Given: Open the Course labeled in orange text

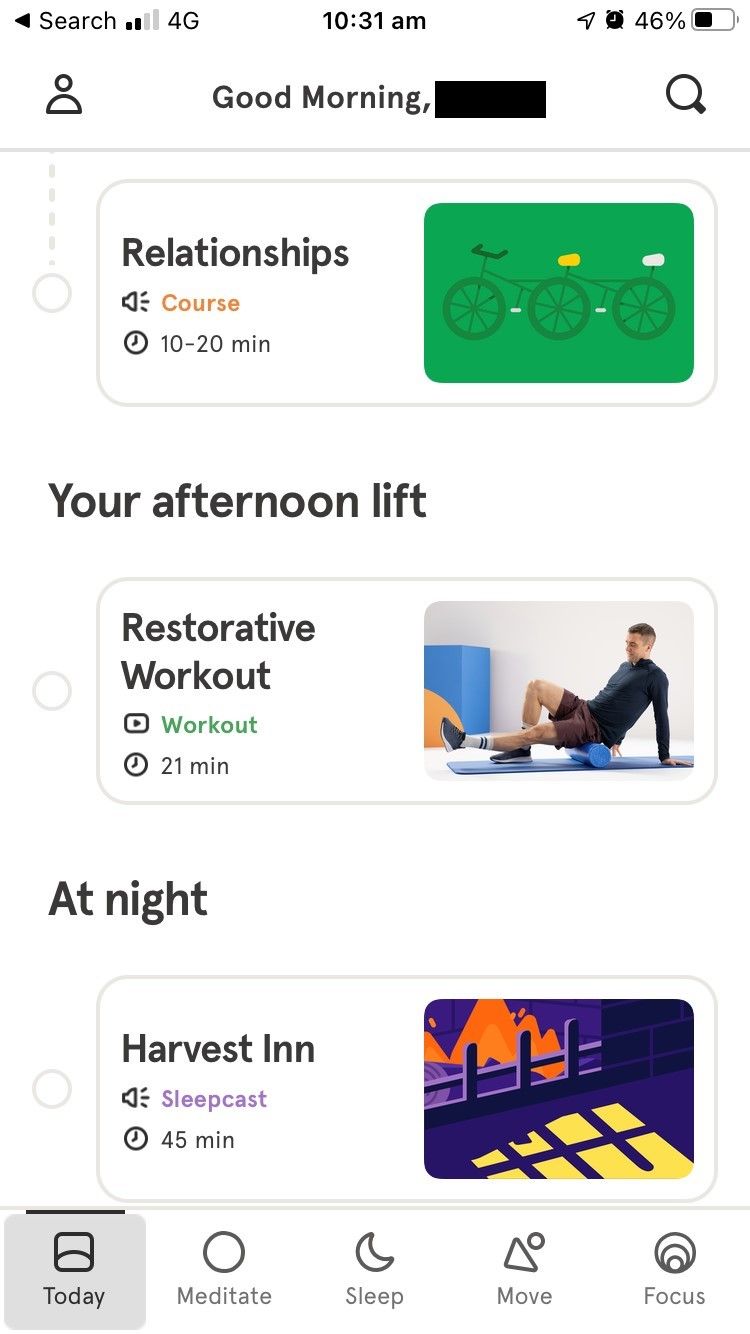Looking at the screenshot, I should coord(199,302).
